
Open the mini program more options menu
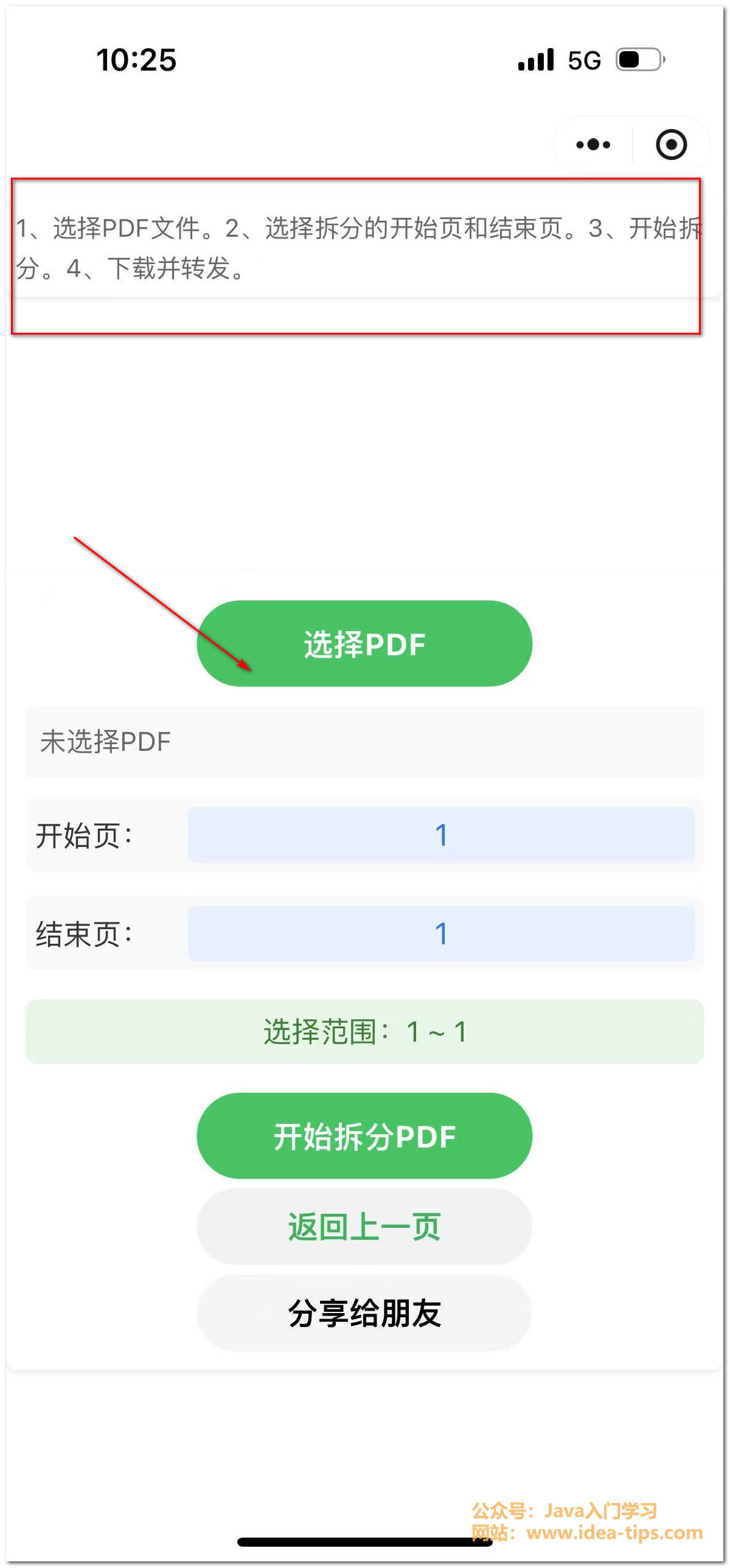click(593, 145)
